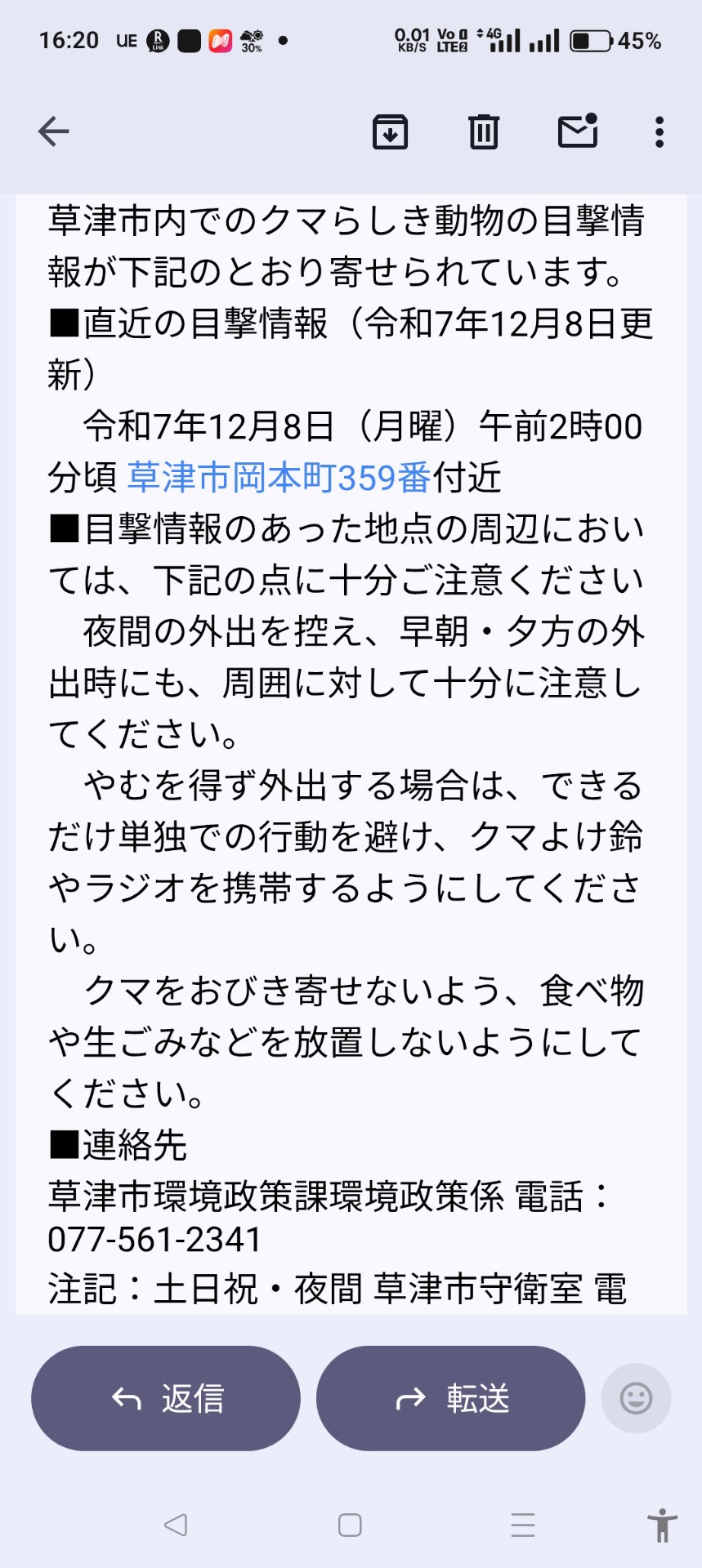Screen dimensions: 702x1568
Task: Open the 草津市岡本町359番 address link
Action: [x=279, y=478]
